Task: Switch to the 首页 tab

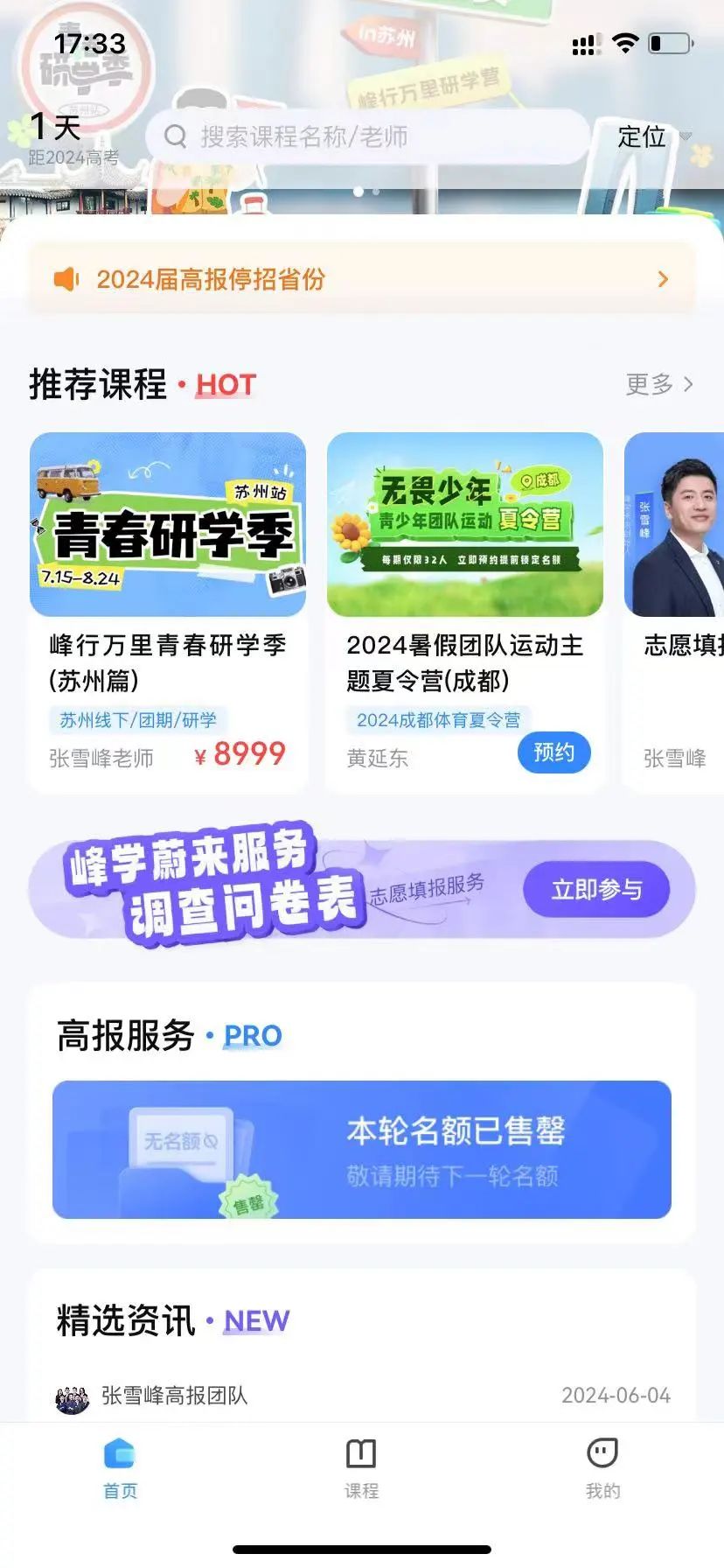Action: pyautogui.click(x=120, y=1466)
